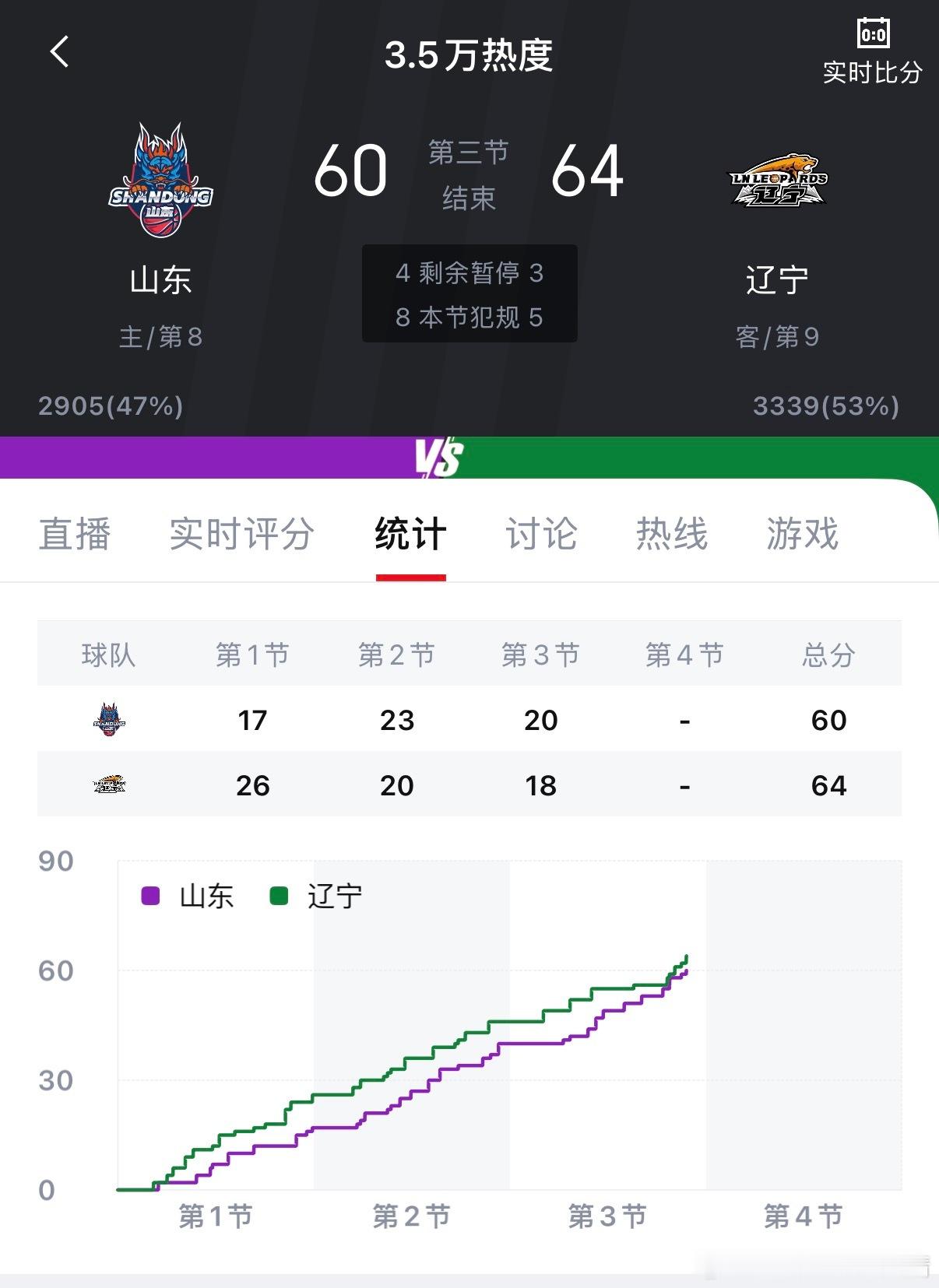Select the Liaoning LN Leopards logo
The height and width of the screenshot is (1288, 939).
coord(779,179)
